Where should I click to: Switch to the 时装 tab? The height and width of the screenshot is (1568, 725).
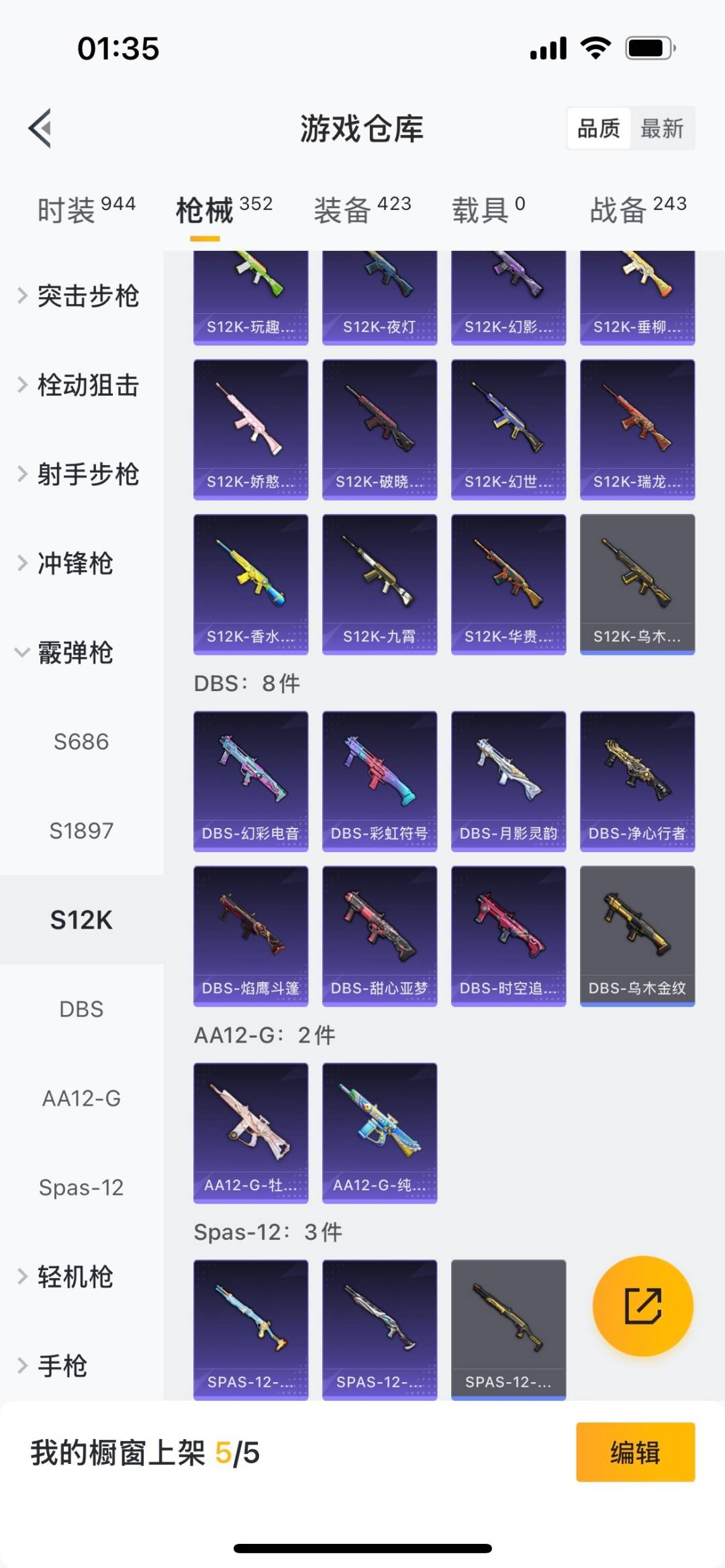coord(86,210)
